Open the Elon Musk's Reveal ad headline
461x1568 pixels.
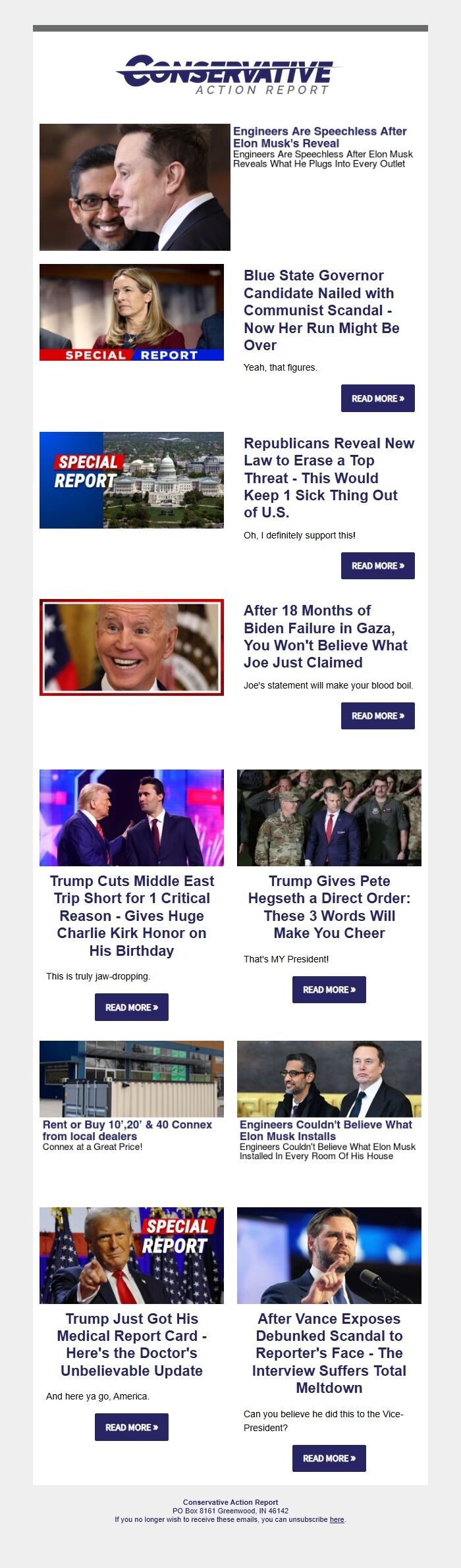point(319,137)
